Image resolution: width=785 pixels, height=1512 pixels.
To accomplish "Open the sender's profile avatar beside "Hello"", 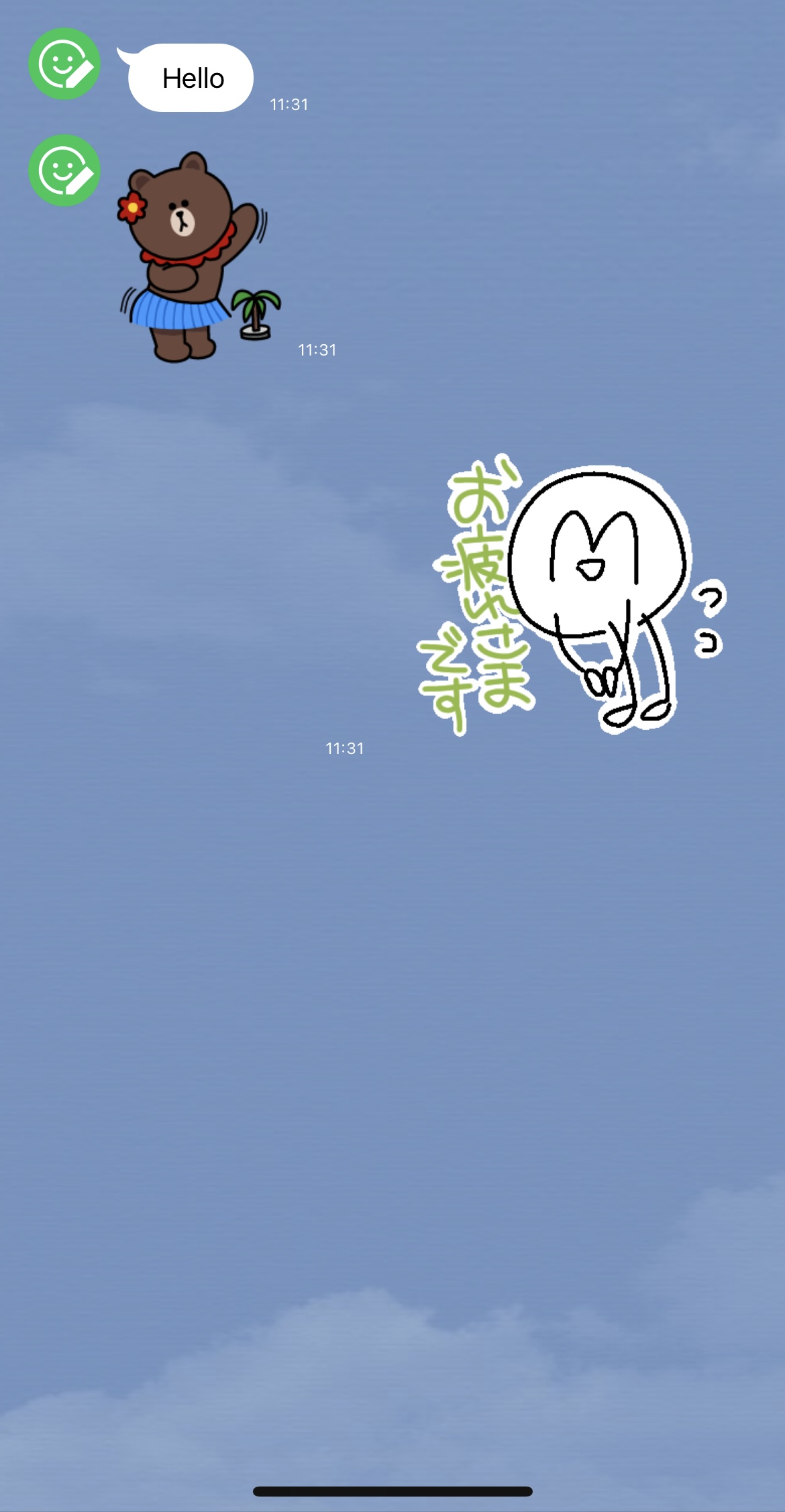I will (64, 64).
